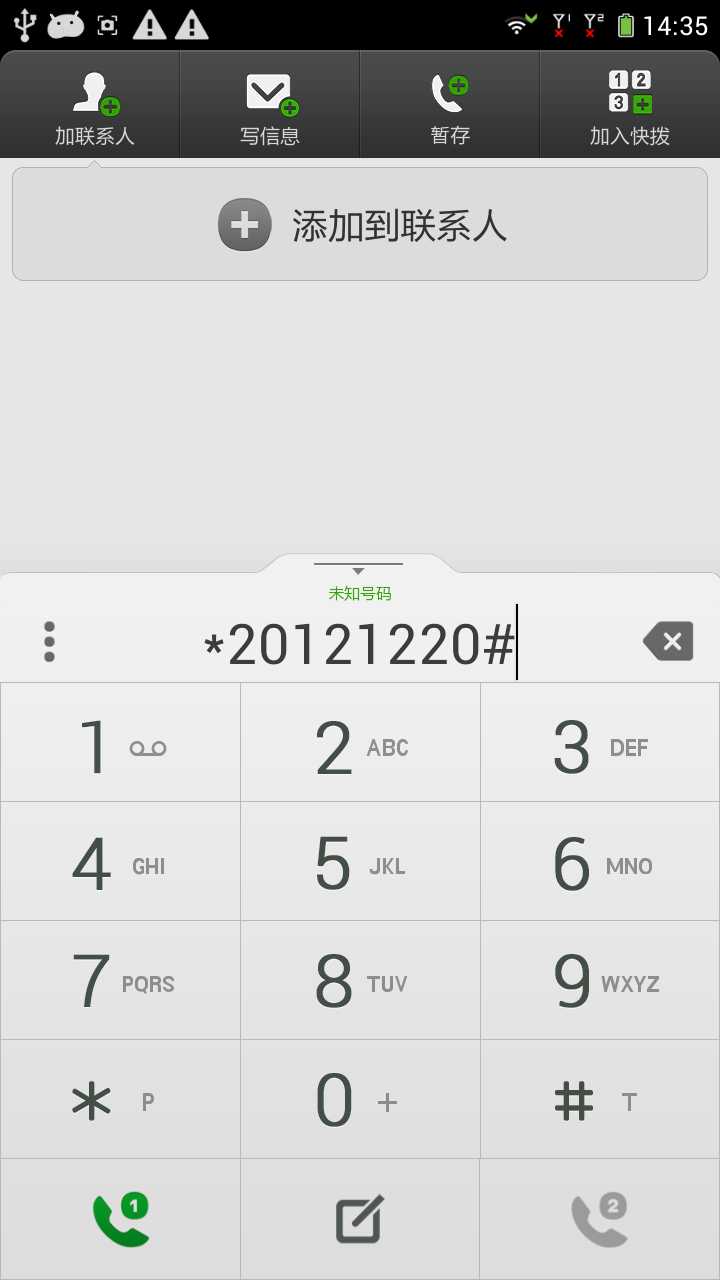This screenshot has height=1280, width=720.
Task: Collapse the dial pad with the handle arrow
Action: click(358, 570)
